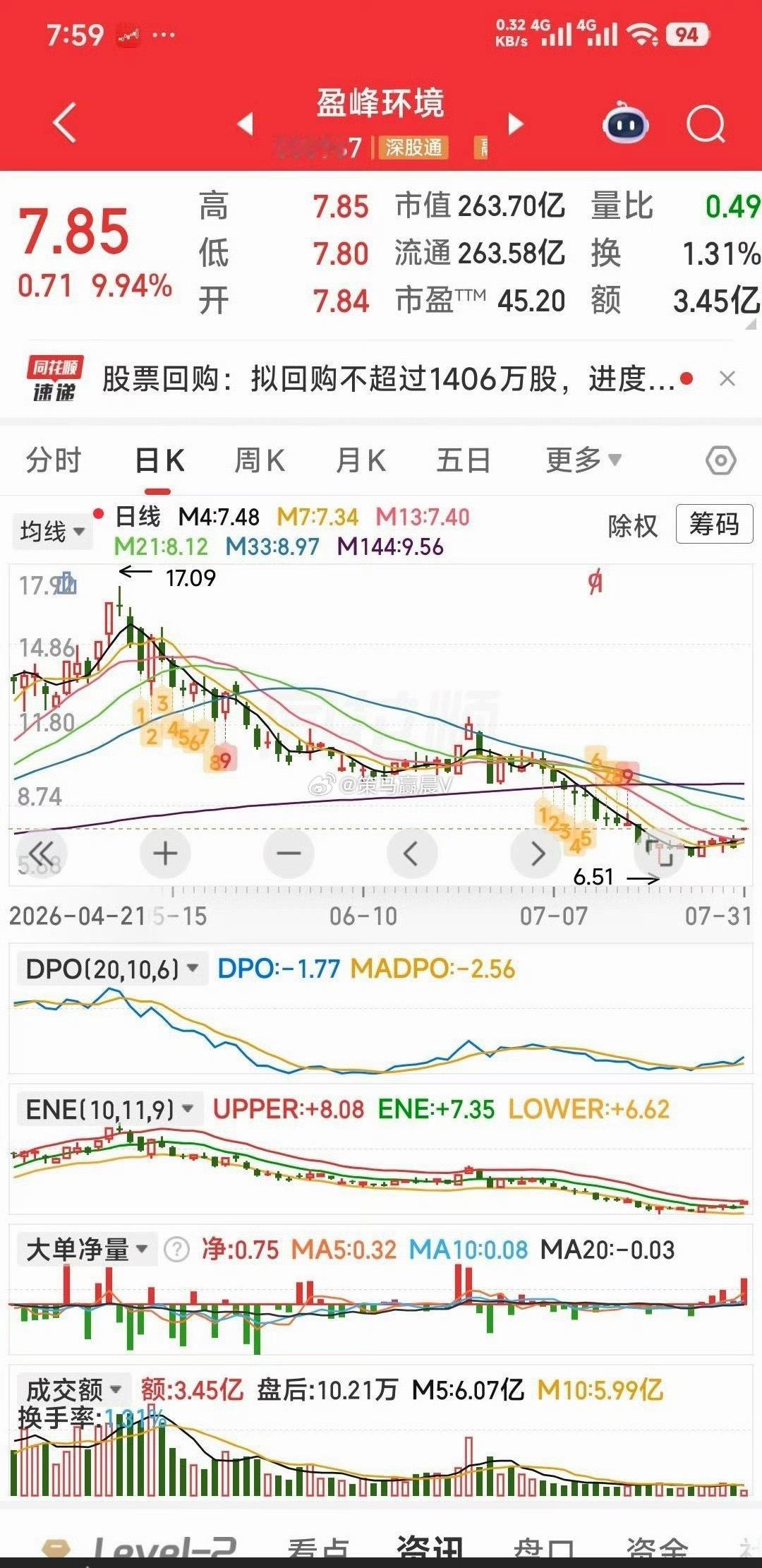762x1568 pixels.
Task: Open chart settings hexagon icon
Action: pos(720,460)
